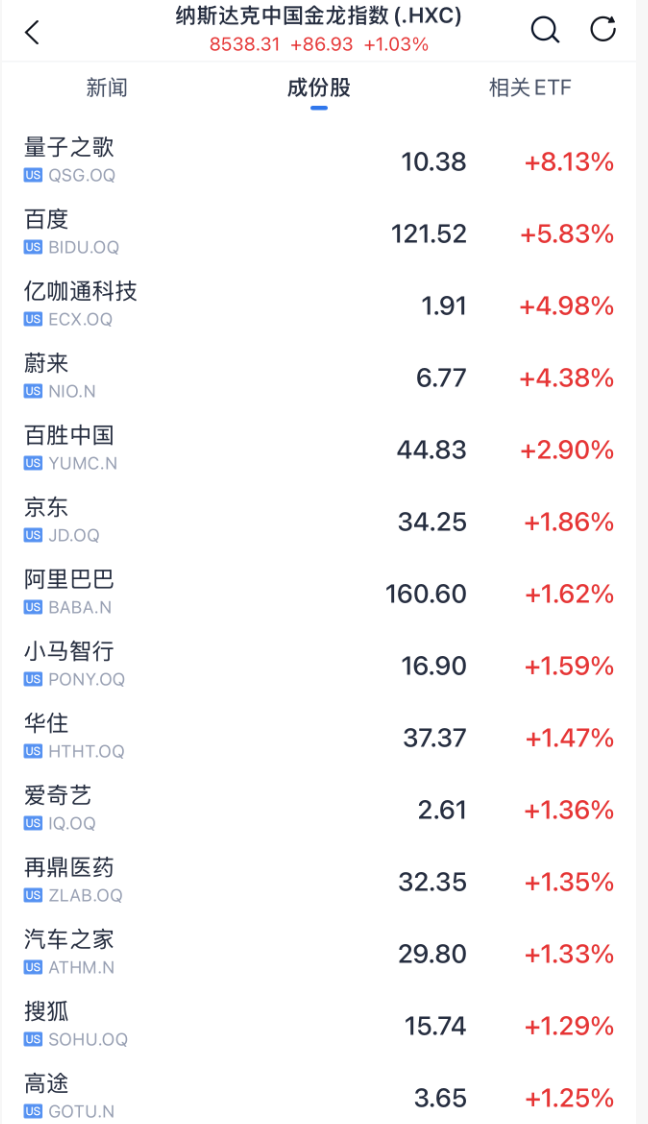Image resolution: width=648 pixels, height=1124 pixels.
Task: Open the 汽车之家 ATHM stock row
Action: [319, 953]
